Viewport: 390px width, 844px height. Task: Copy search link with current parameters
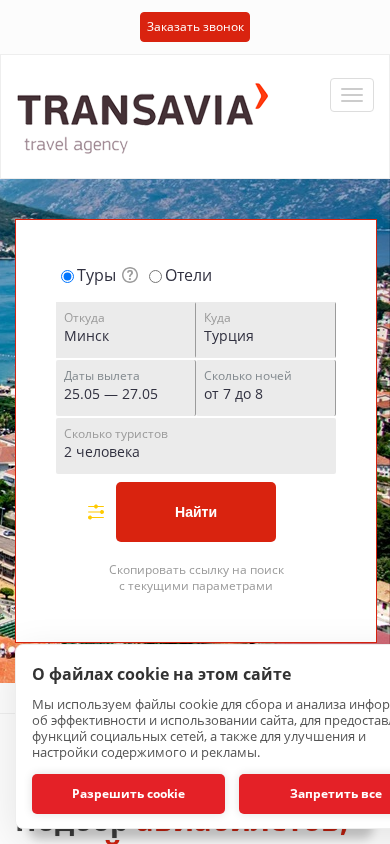pos(196,578)
